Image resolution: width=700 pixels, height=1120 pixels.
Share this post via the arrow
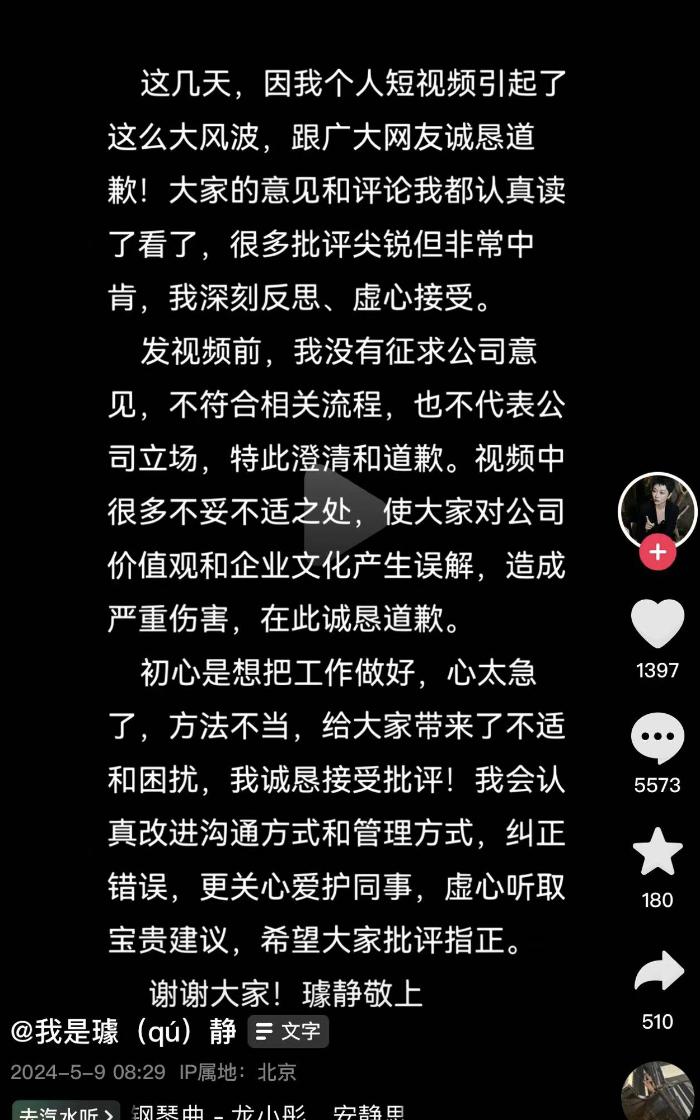[657, 973]
